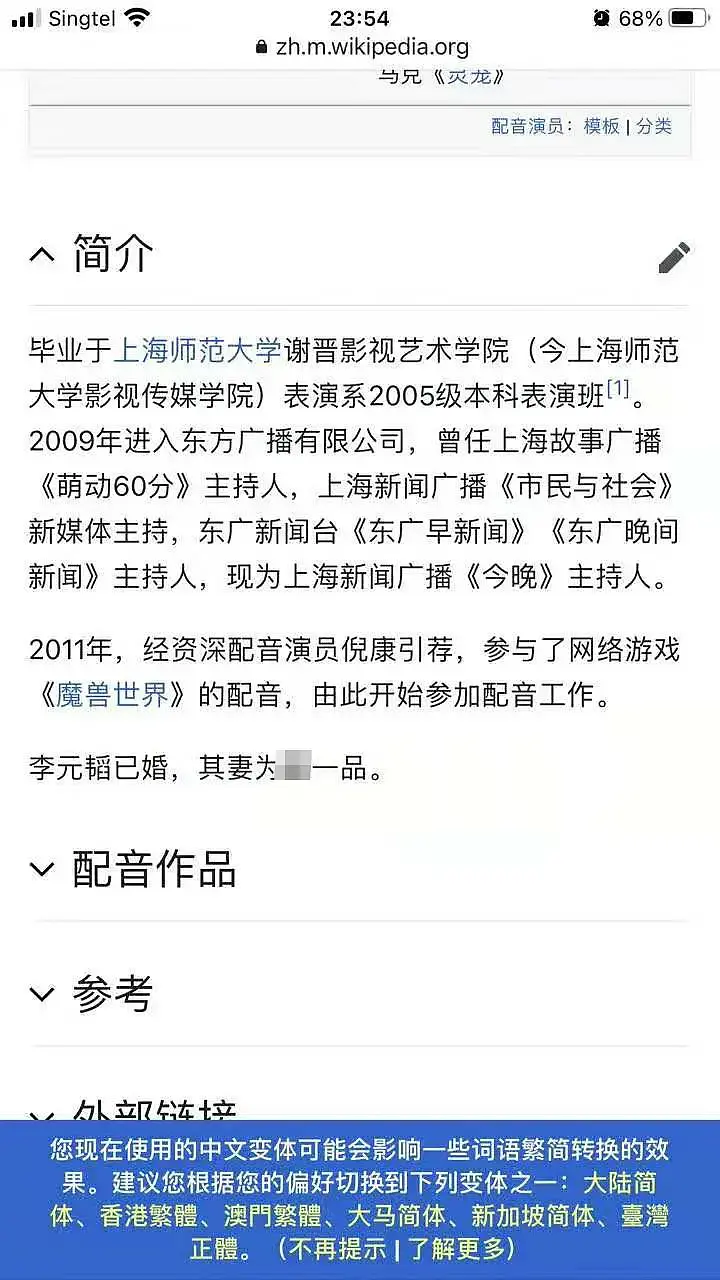The image size is (720, 1280).
Task: Expand the 配音作品 section
Action: point(40,868)
